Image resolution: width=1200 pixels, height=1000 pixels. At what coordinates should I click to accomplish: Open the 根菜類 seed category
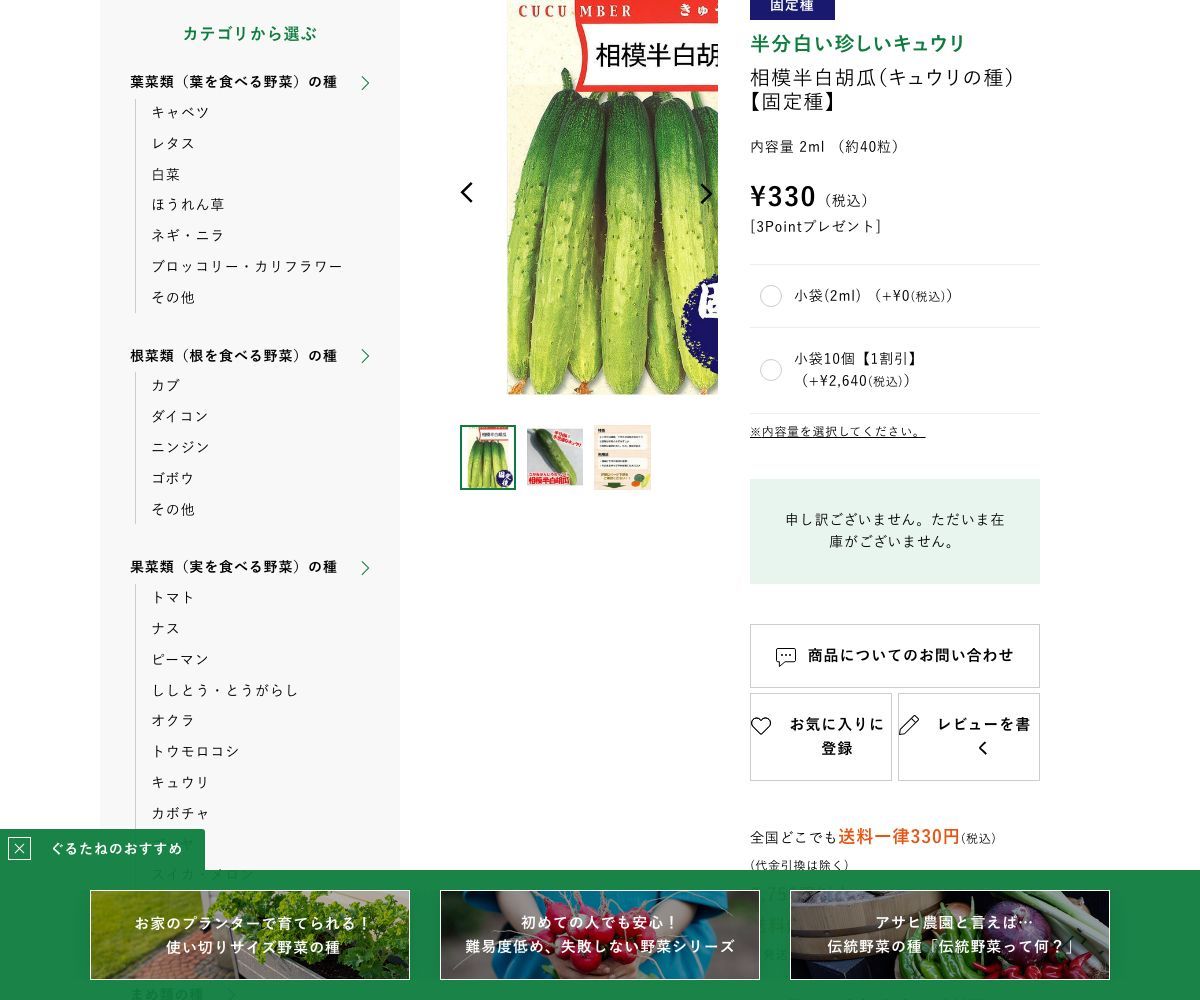tap(234, 356)
